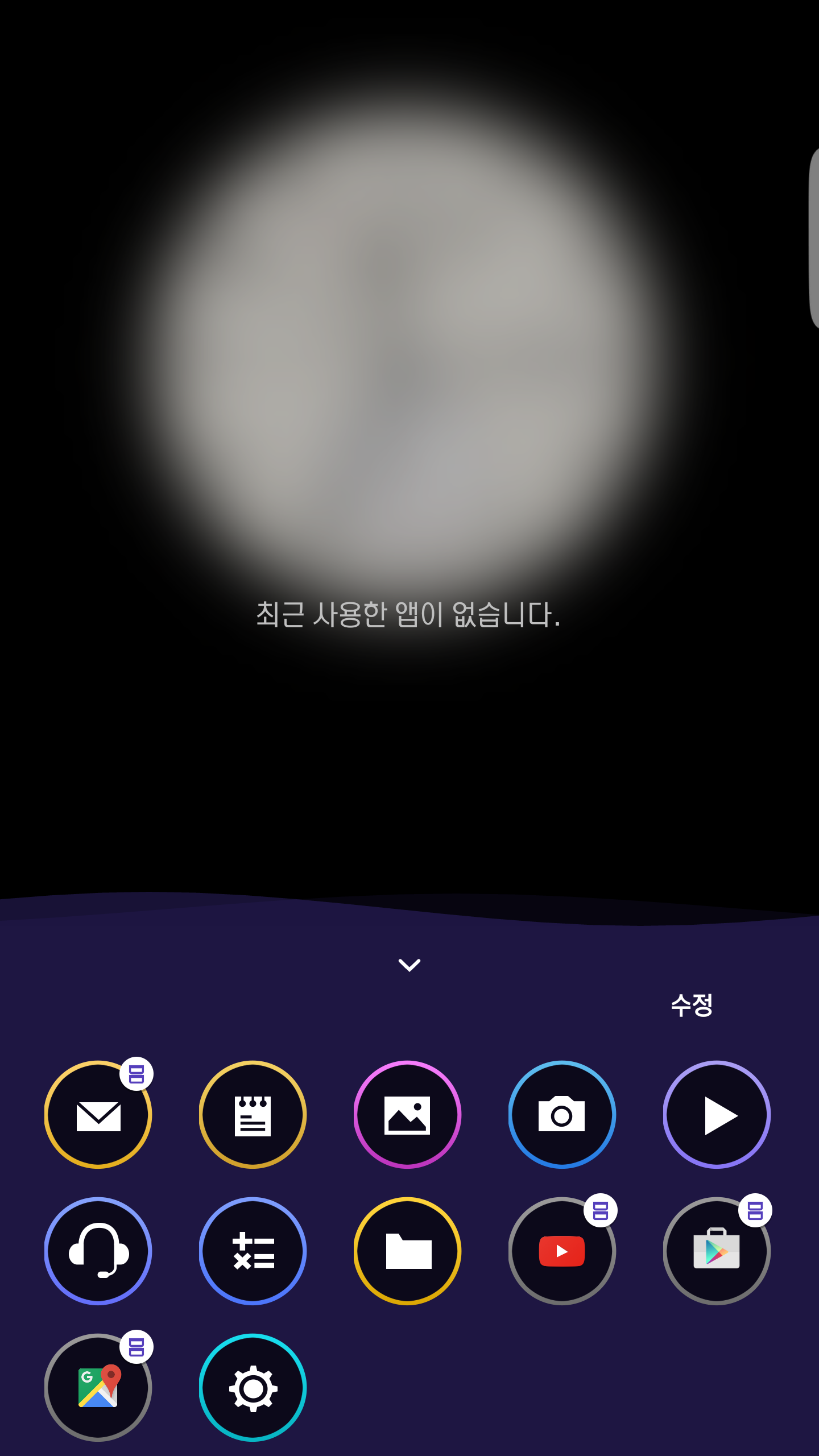Open the photo gallery app
The image size is (819, 1456).
pos(407,1115)
